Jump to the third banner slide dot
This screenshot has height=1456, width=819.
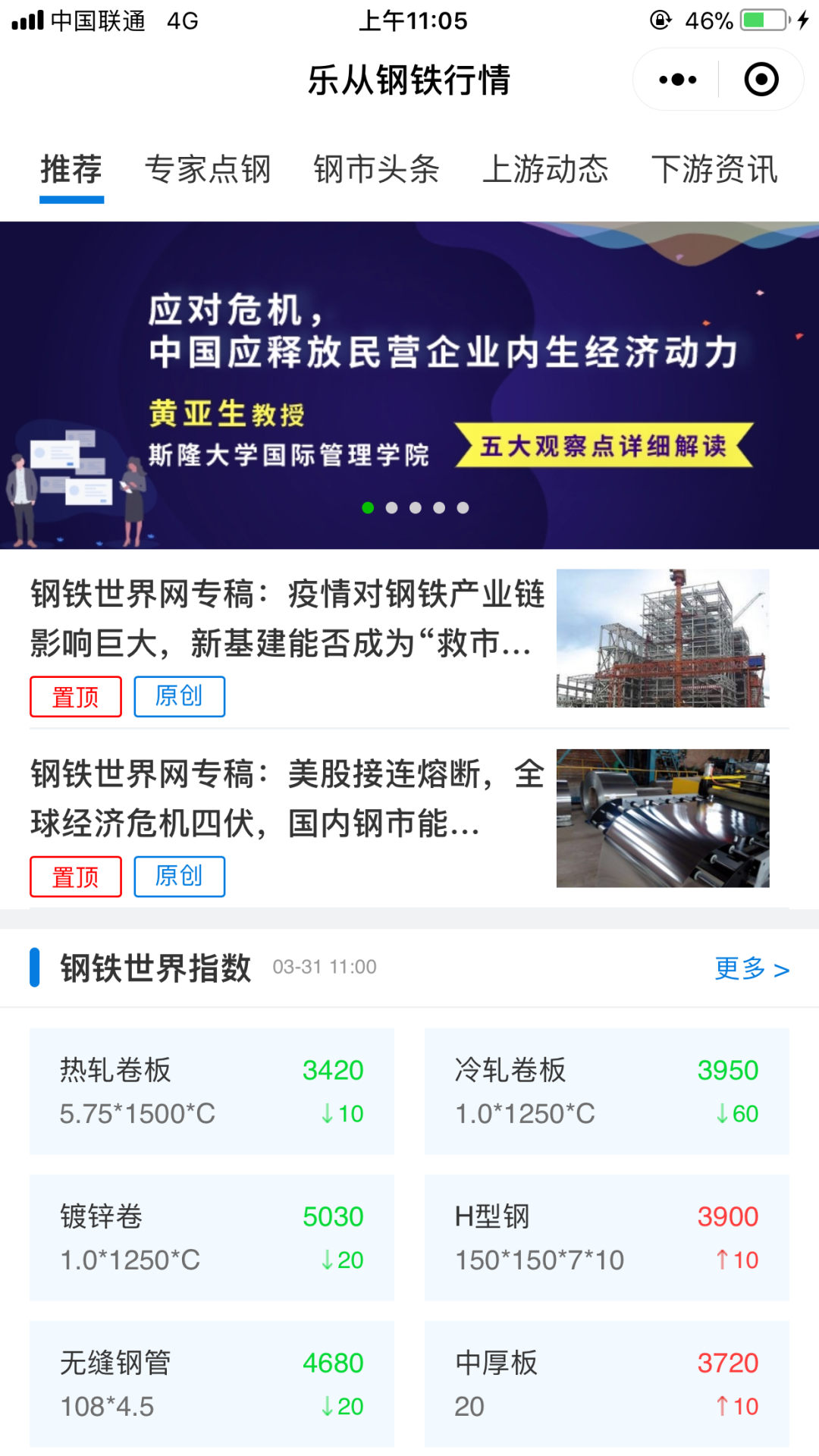click(x=416, y=508)
